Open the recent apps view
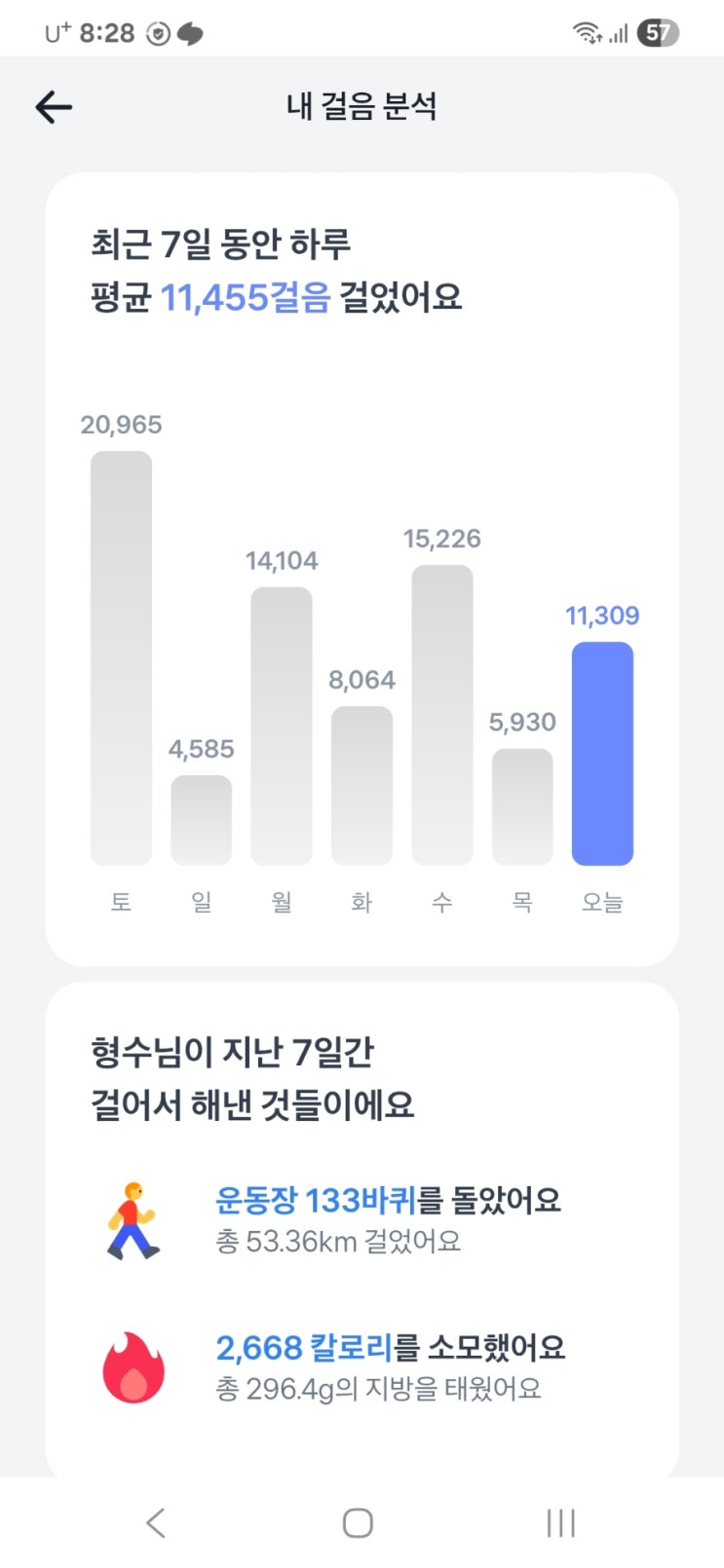The height and width of the screenshot is (1568, 724). 560,1522
